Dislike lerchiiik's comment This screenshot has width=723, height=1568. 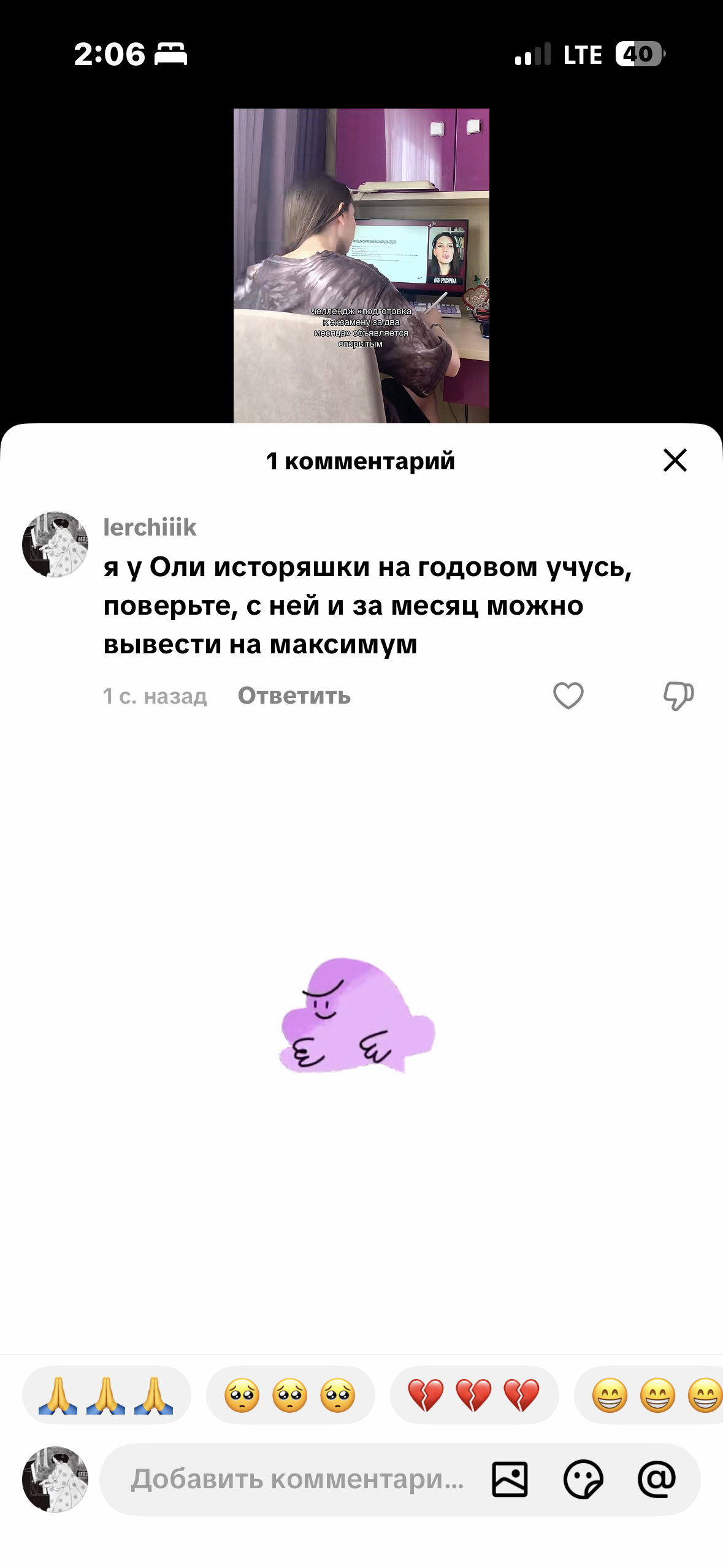point(678,696)
